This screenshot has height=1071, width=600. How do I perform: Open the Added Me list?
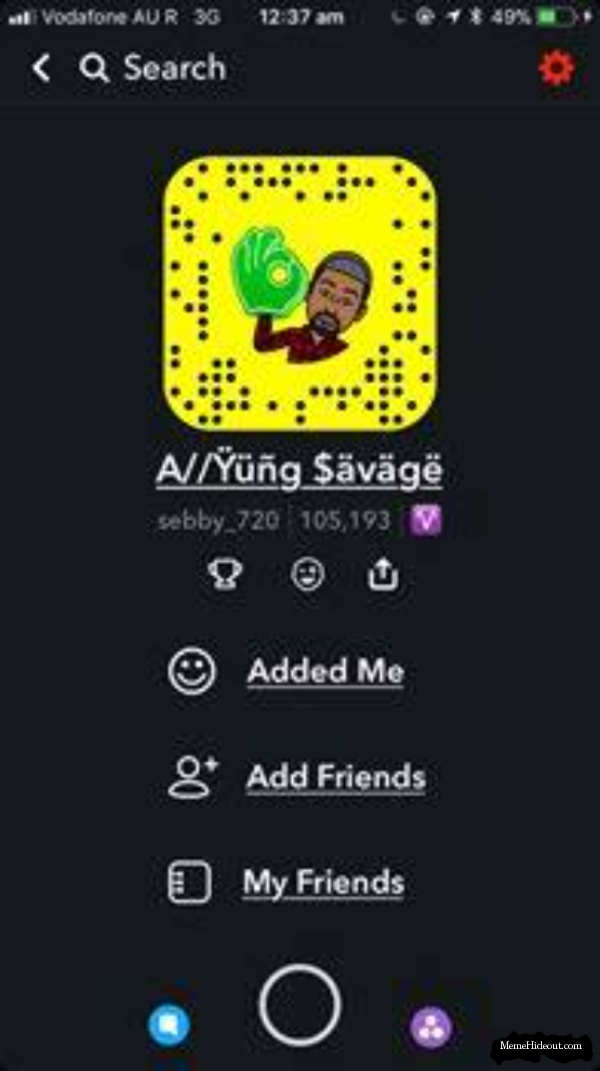pos(325,671)
